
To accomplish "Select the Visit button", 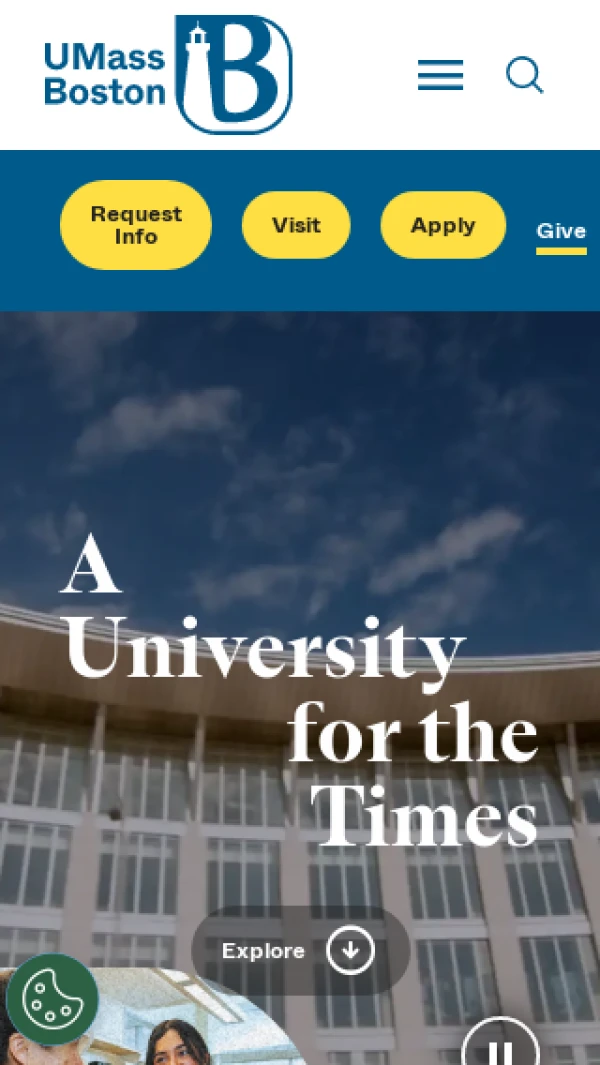I will pos(296,225).
